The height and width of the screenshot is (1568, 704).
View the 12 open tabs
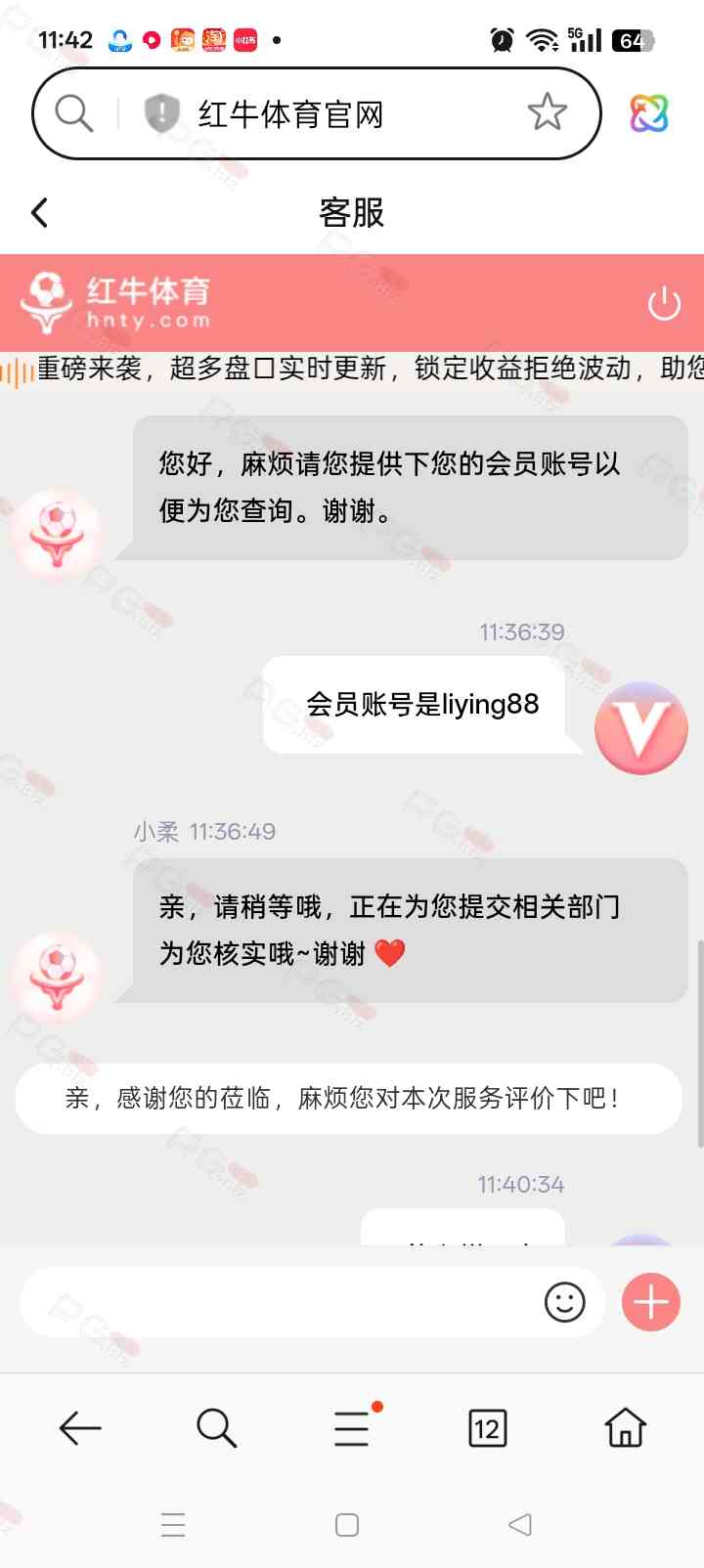487,1428
